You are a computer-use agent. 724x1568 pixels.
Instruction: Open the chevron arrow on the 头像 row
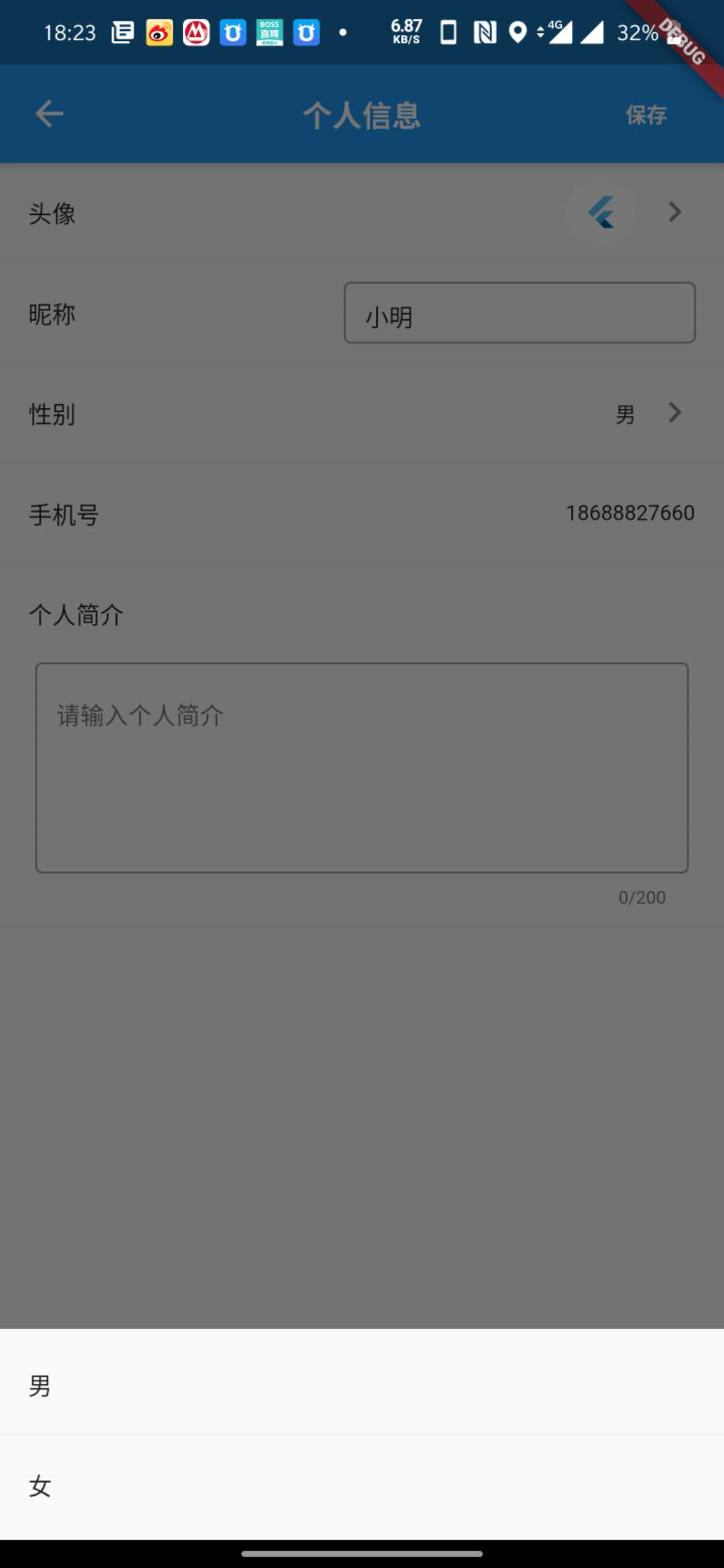pyautogui.click(x=674, y=212)
